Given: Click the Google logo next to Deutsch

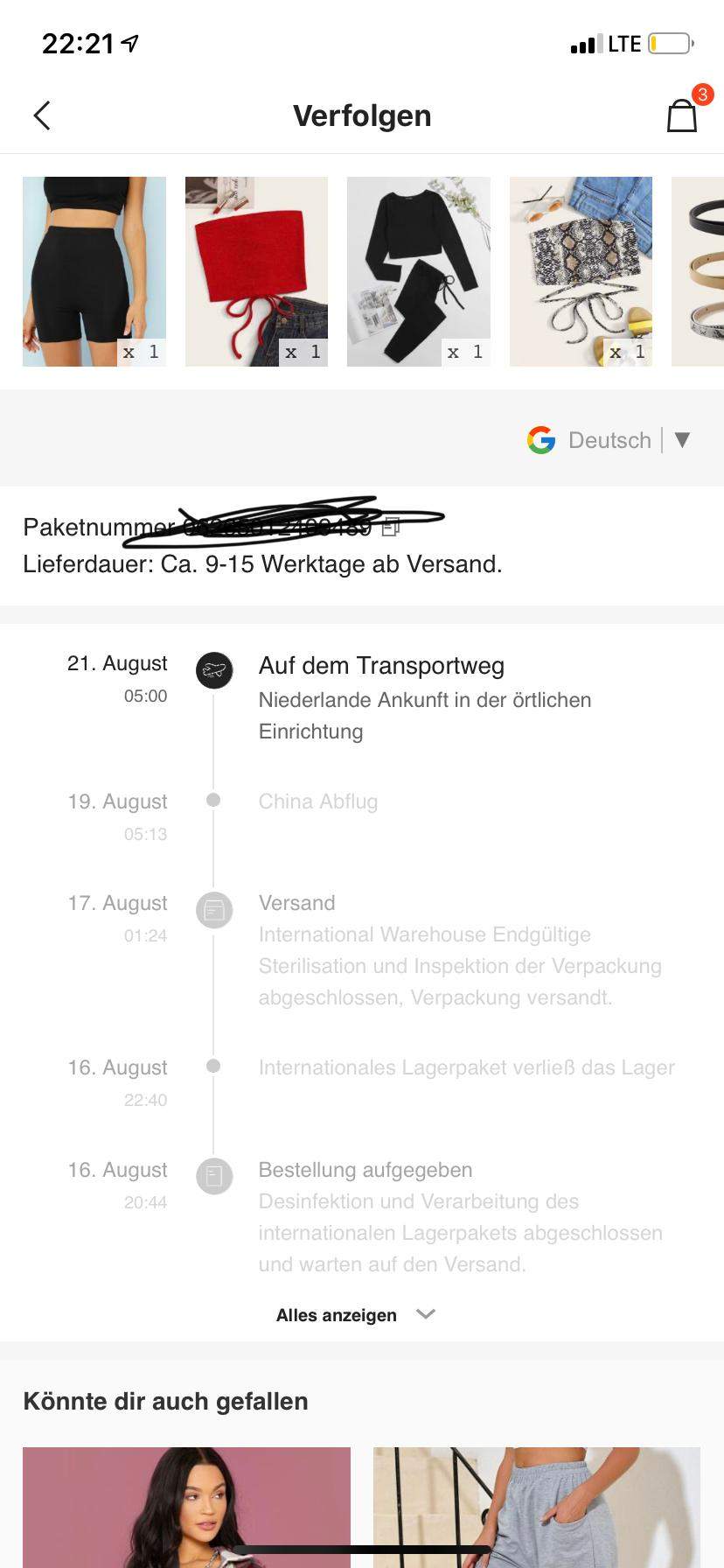Looking at the screenshot, I should 541,440.
